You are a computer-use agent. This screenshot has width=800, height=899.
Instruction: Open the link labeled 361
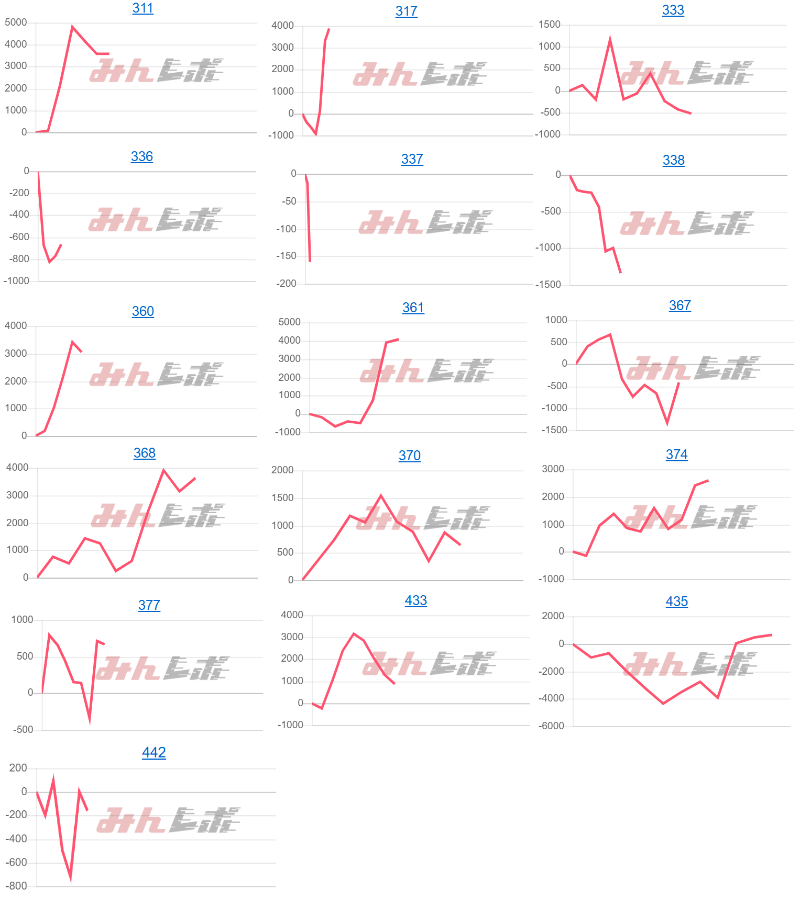pos(413,307)
